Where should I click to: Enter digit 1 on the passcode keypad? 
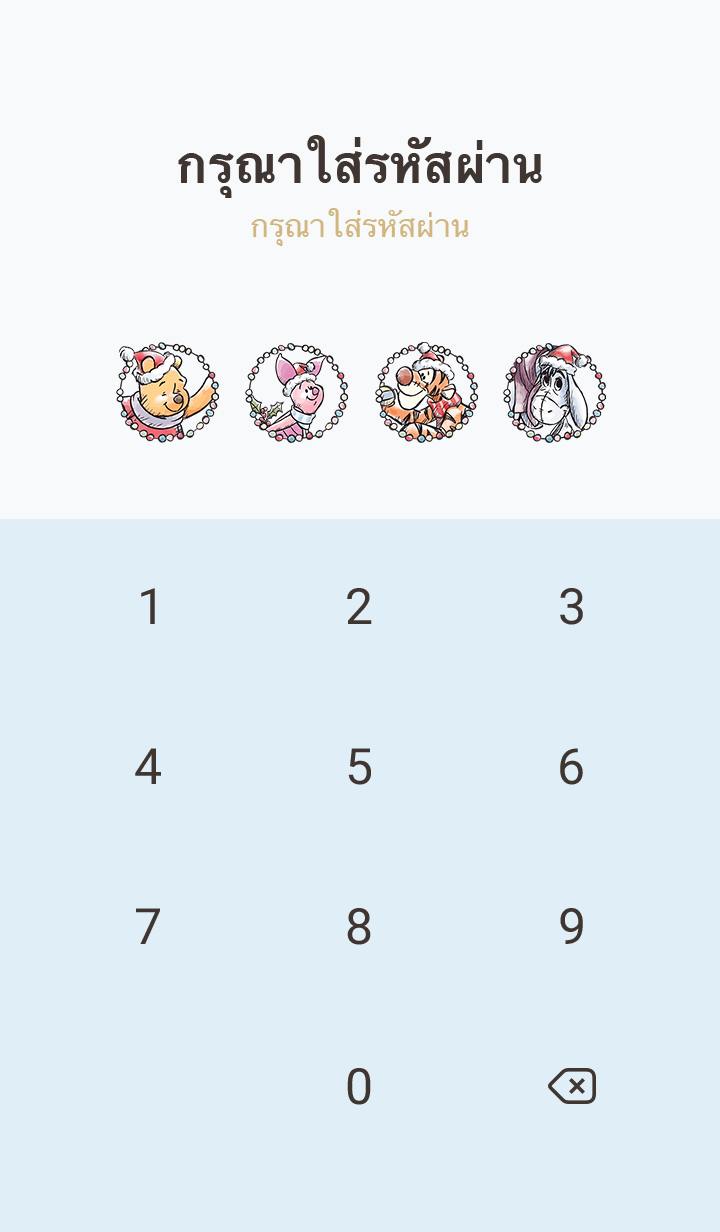[149, 607]
